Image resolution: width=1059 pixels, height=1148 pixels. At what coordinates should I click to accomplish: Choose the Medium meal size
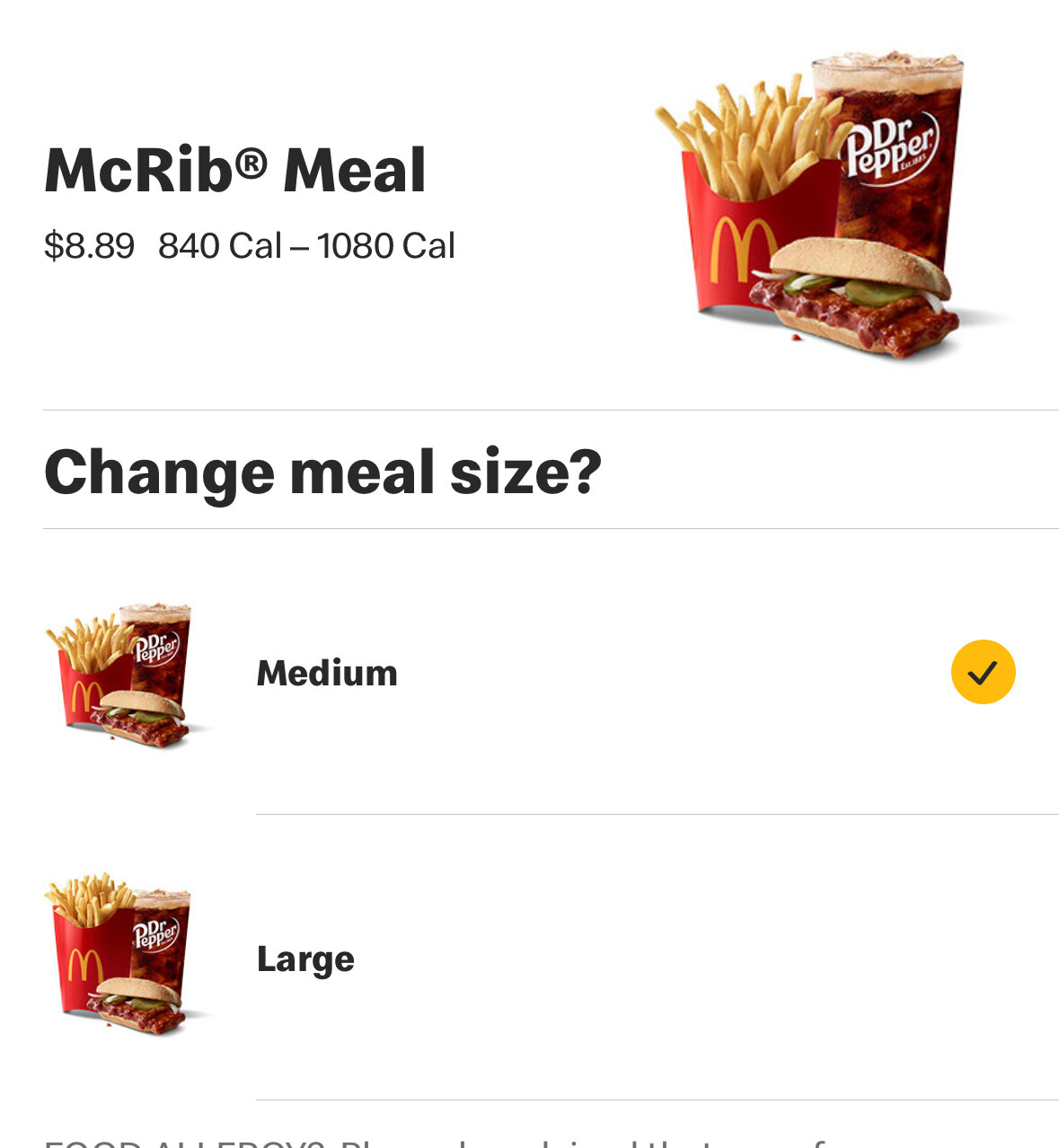coord(327,673)
